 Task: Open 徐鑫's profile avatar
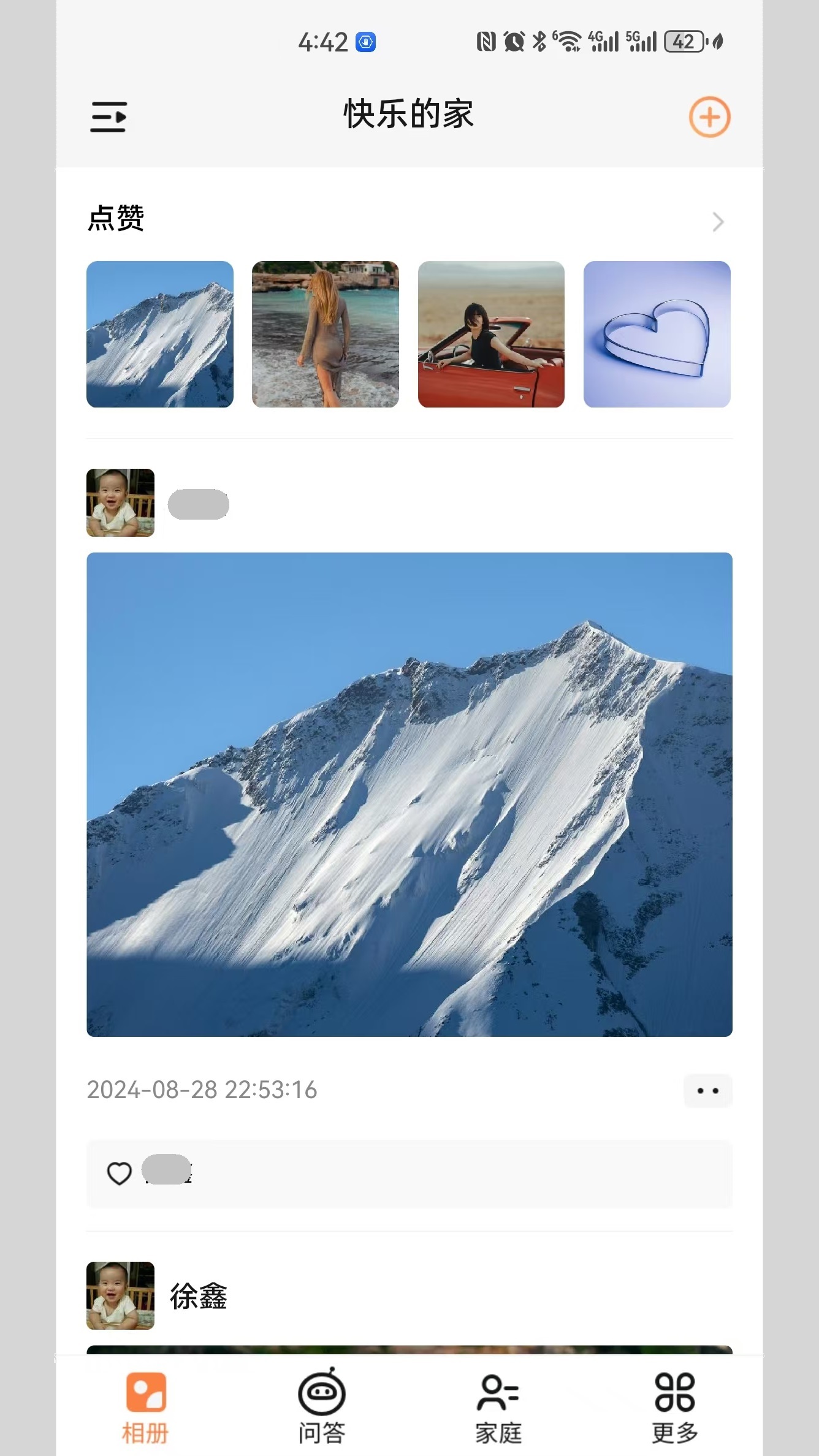click(x=120, y=1295)
